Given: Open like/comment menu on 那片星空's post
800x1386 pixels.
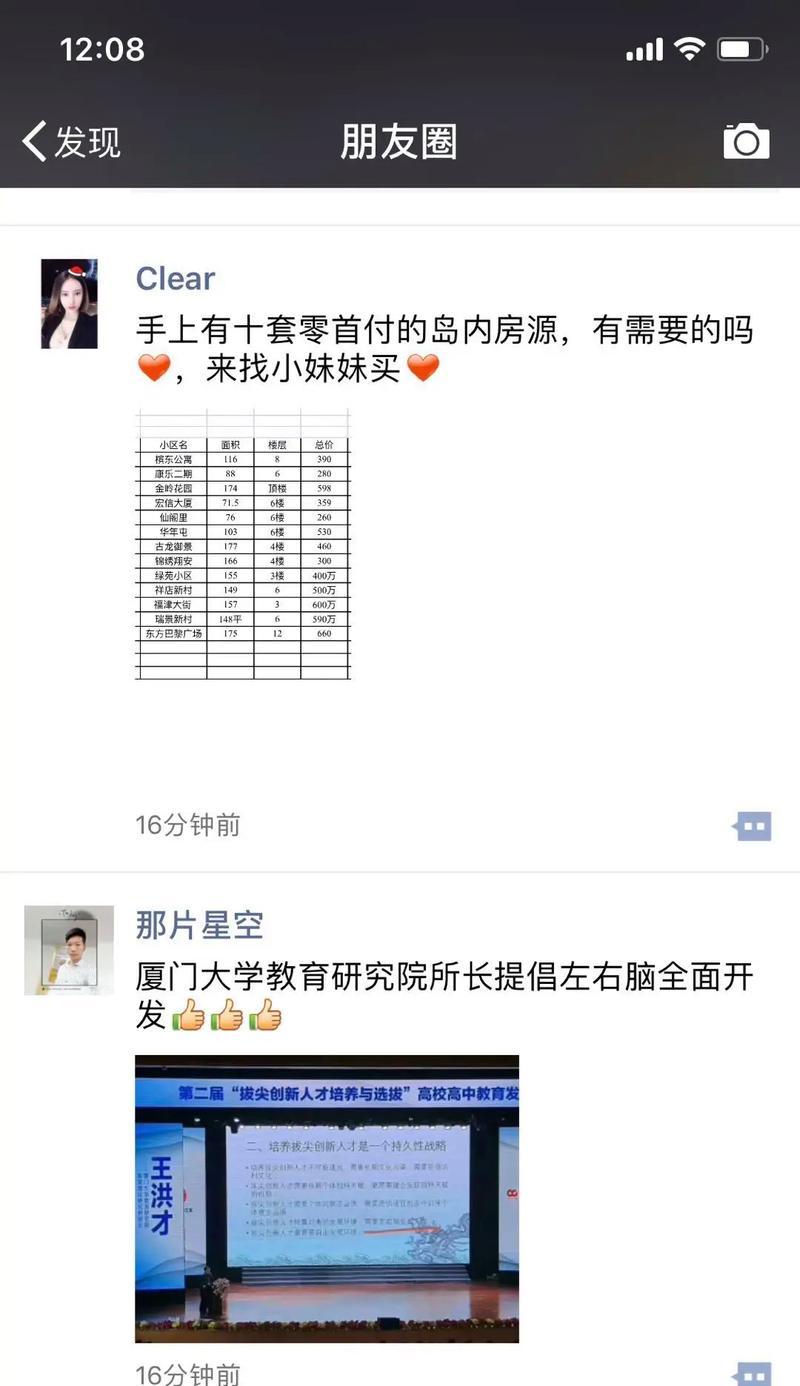Looking at the screenshot, I should pos(752,1374).
